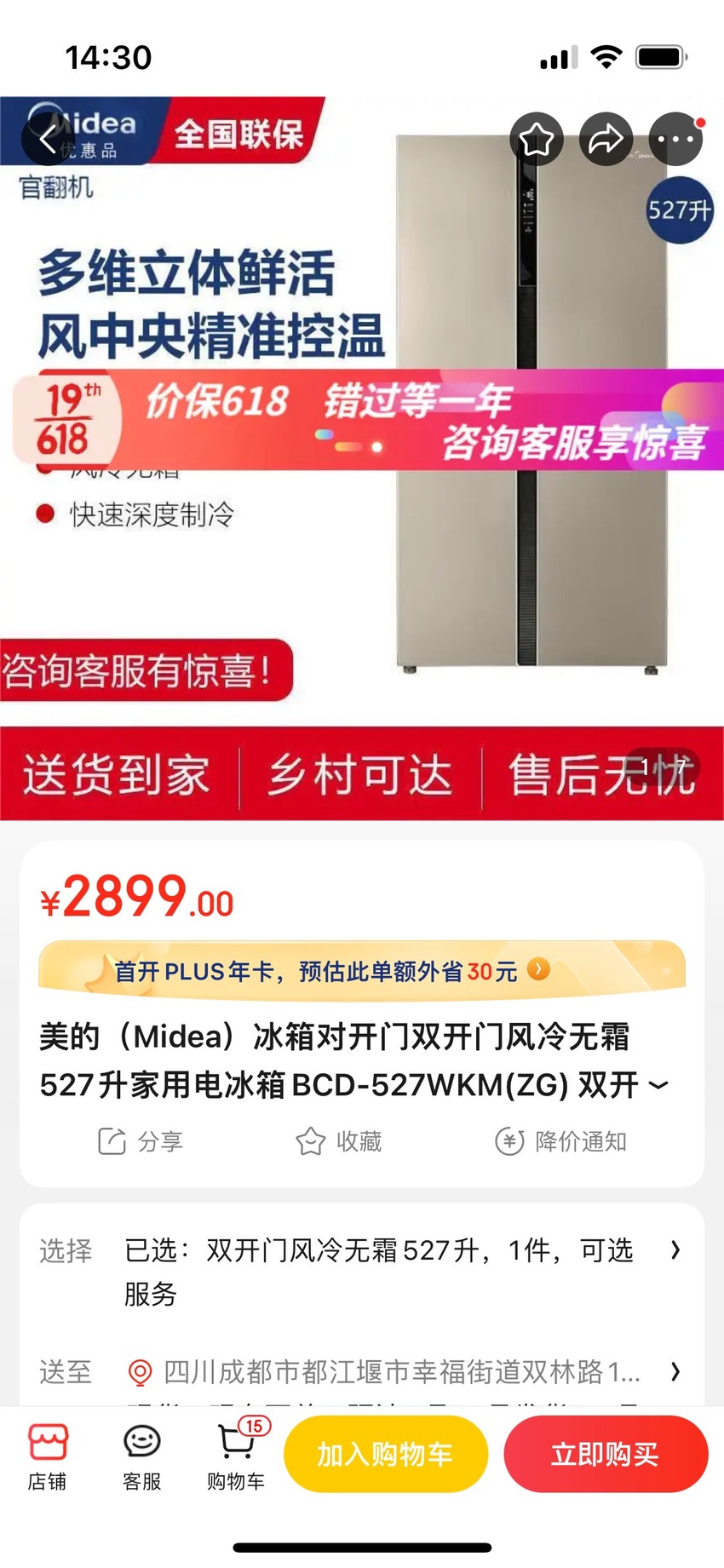This screenshot has width=724, height=1568.
Task: Open the three-dot overflow menu
Action: click(x=675, y=139)
